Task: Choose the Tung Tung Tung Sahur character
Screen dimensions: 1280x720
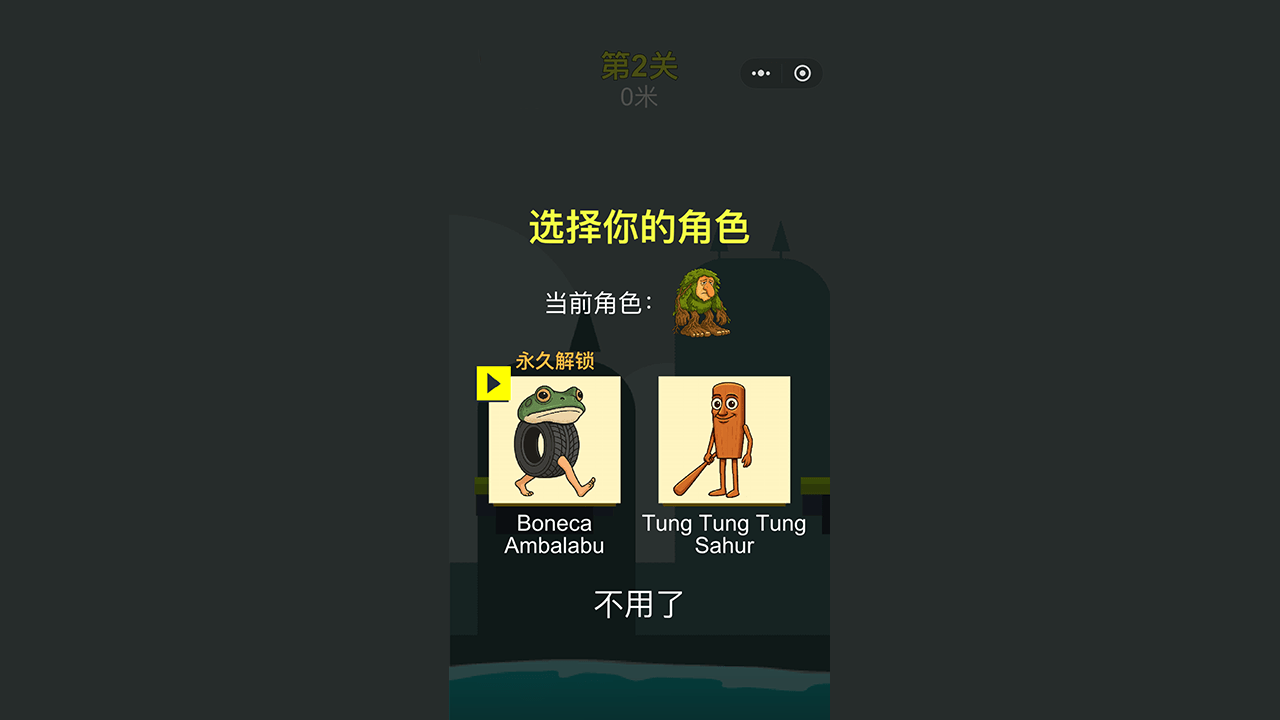Action: click(724, 441)
